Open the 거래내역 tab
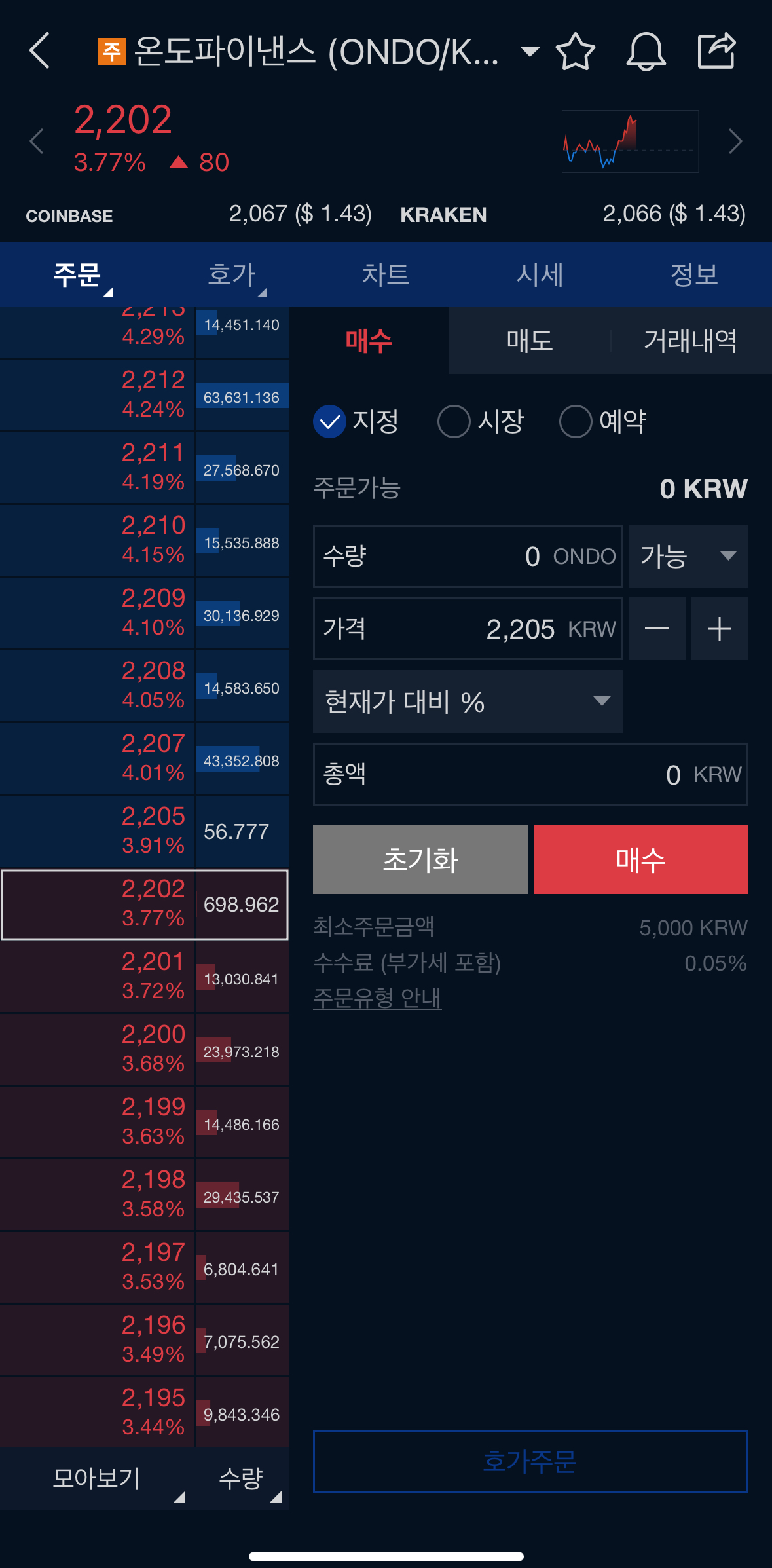The image size is (772, 1568). pyautogui.click(x=690, y=341)
